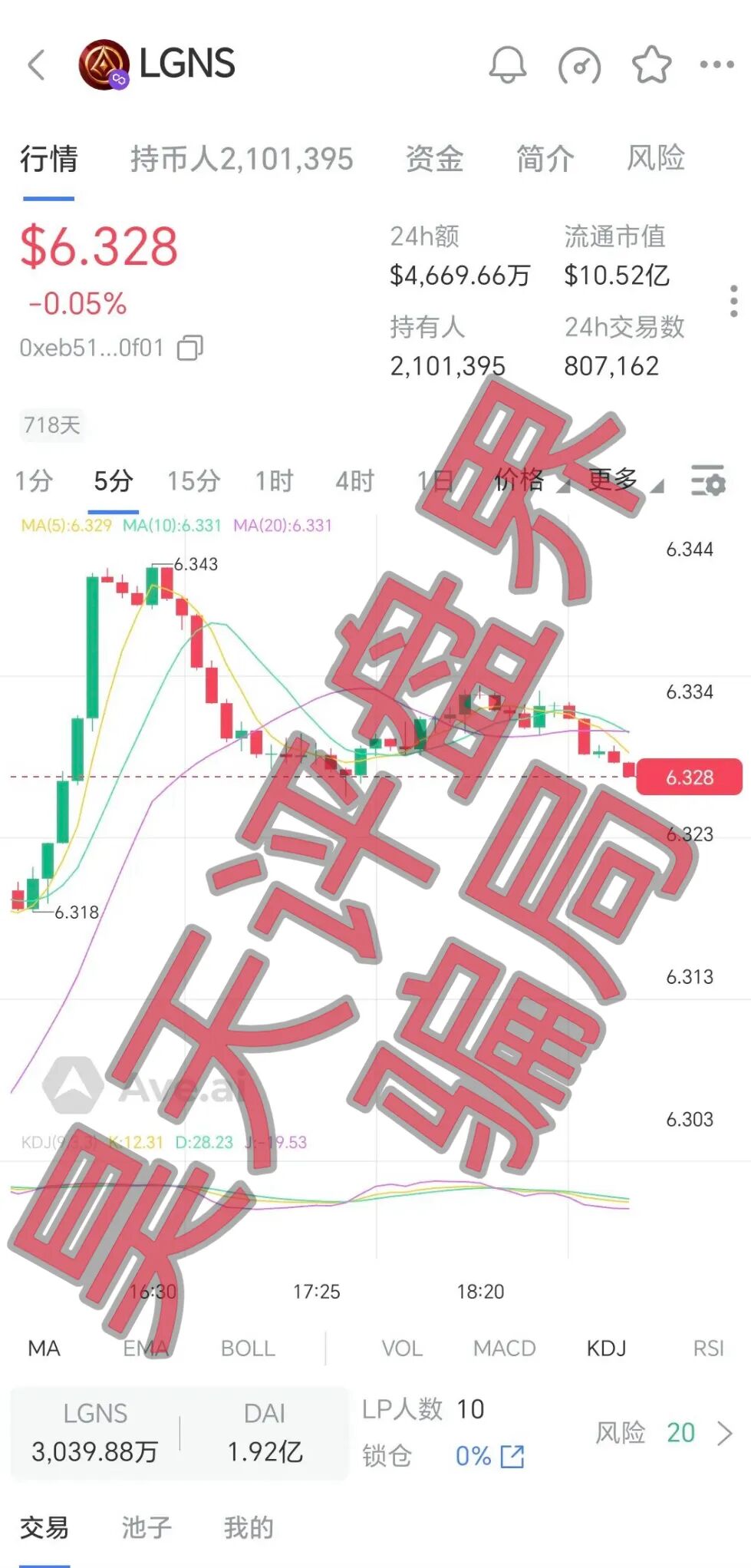Viewport: 751px width, 1568px height.
Task: Switch to the 简介 tab
Action: coord(544,159)
